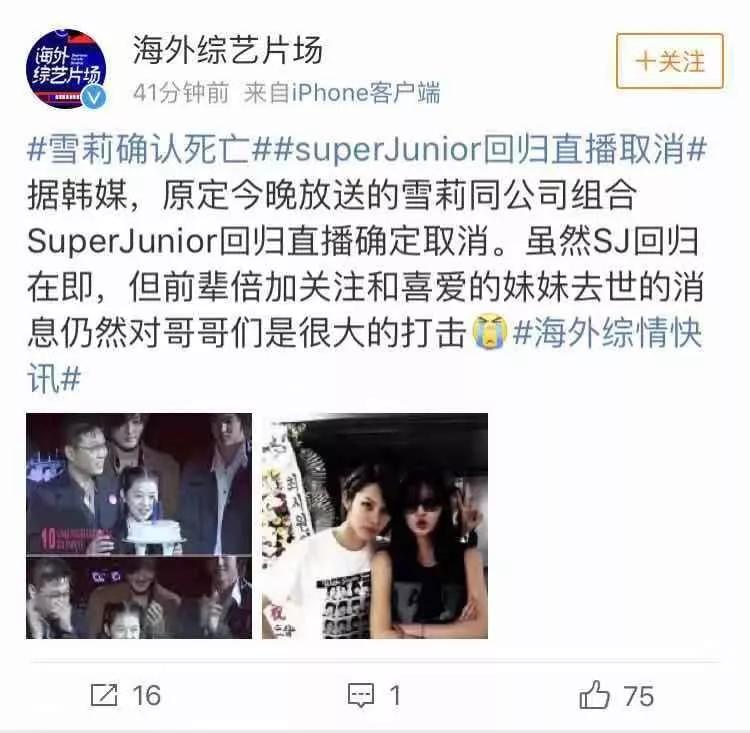Repost this Weibo post
The width and height of the screenshot is (750, 733).
(x=126, y=695)
